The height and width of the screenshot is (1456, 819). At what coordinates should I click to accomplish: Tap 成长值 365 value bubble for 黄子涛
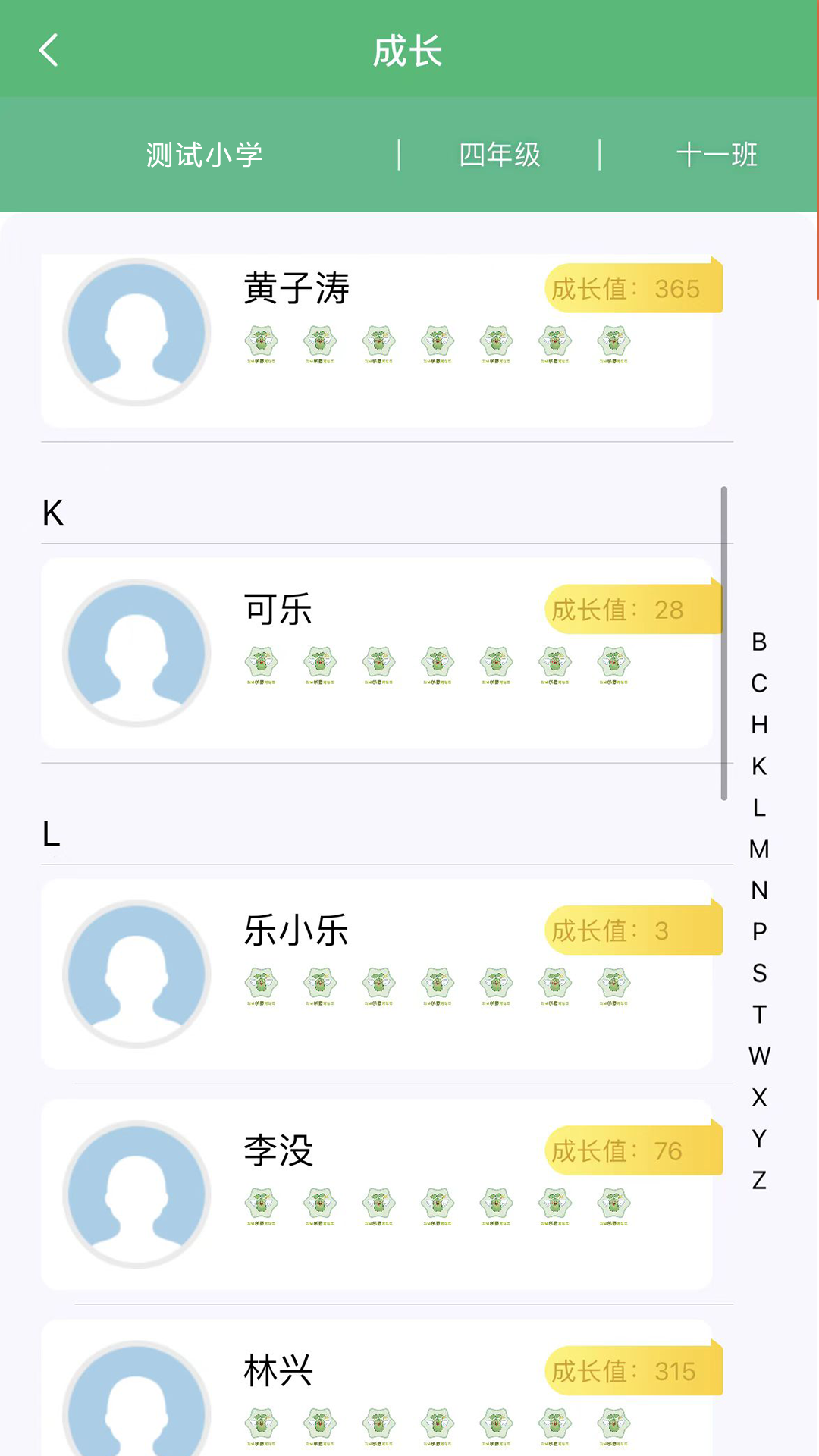click(633, 287)
